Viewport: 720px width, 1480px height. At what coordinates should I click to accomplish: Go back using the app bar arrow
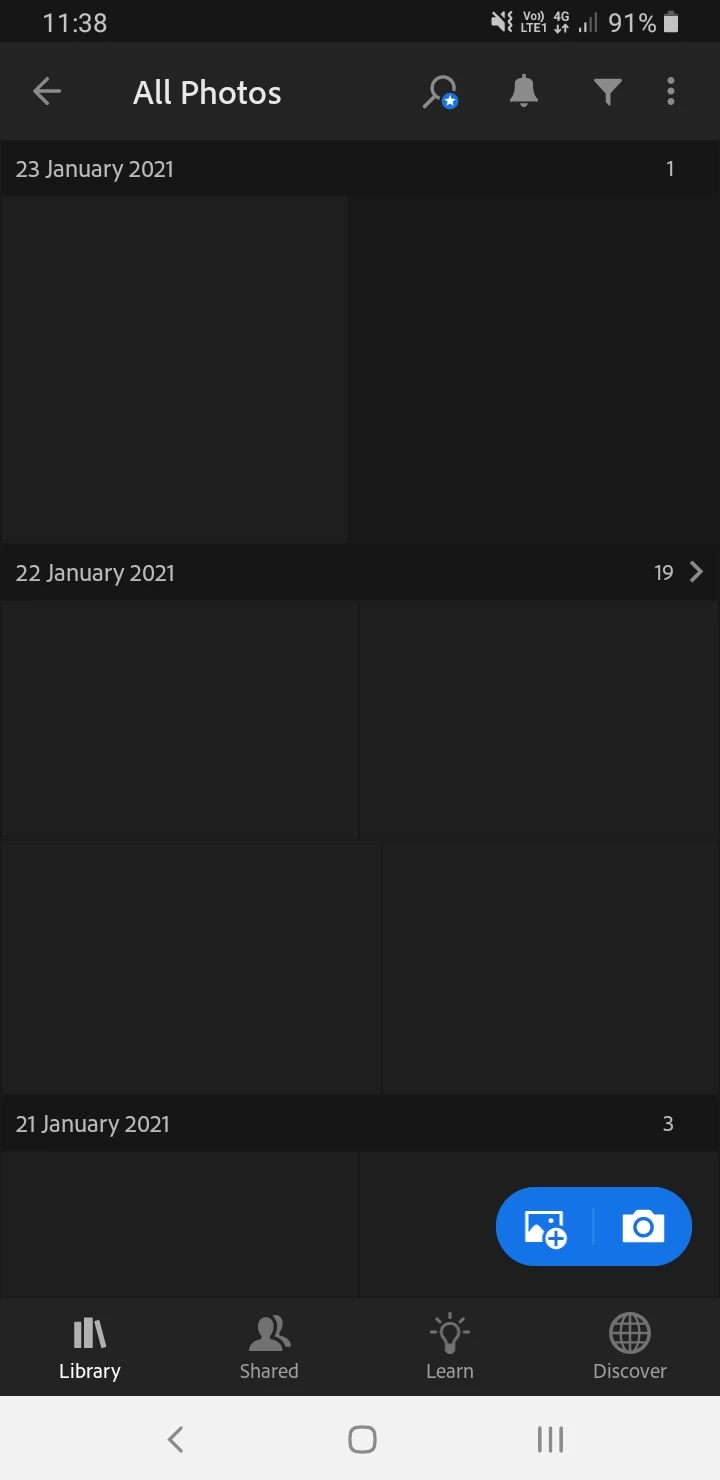pyautogui.click(x=47, y=92)
